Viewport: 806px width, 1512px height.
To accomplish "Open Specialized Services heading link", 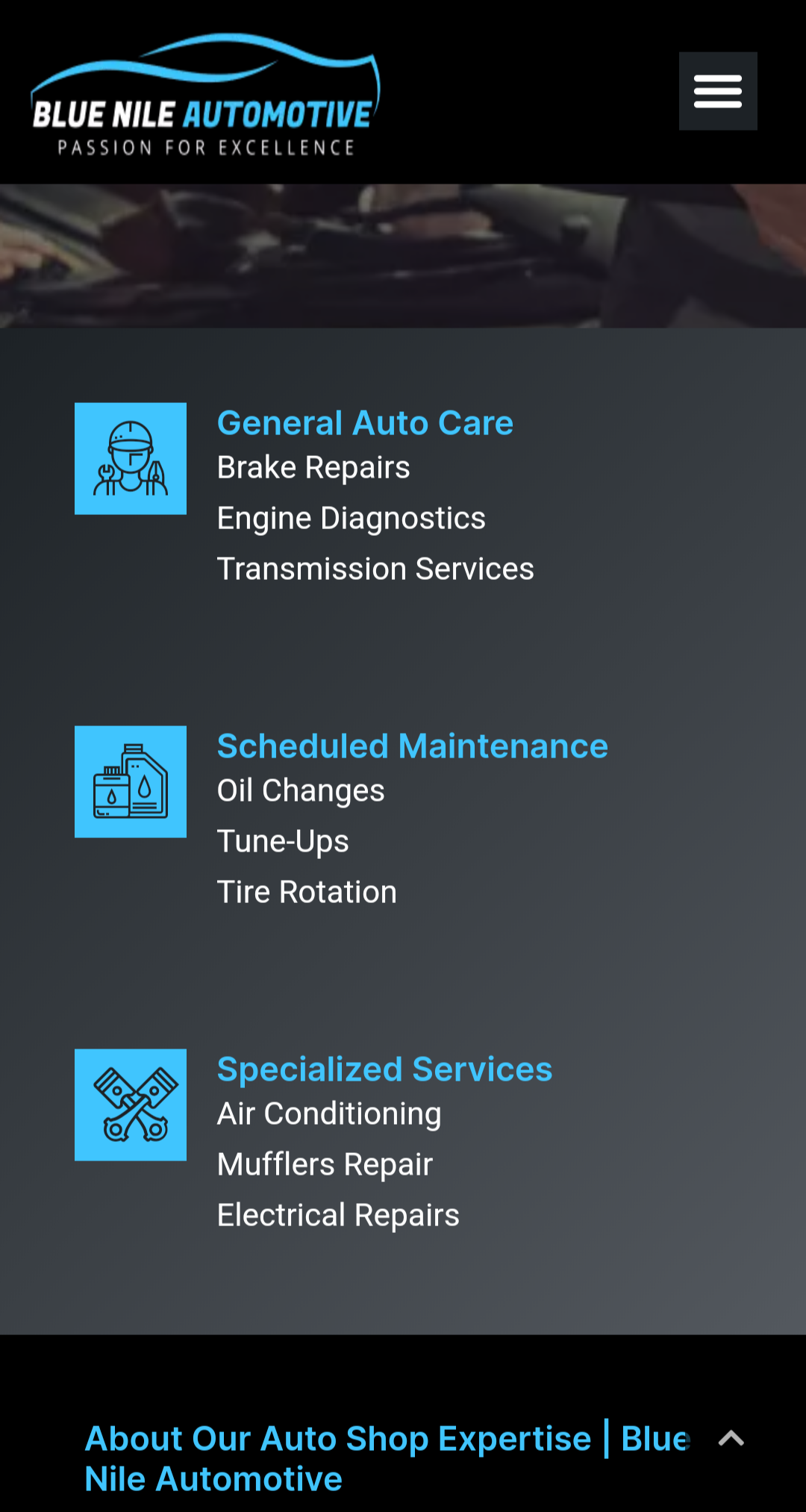I will 384,1069.
